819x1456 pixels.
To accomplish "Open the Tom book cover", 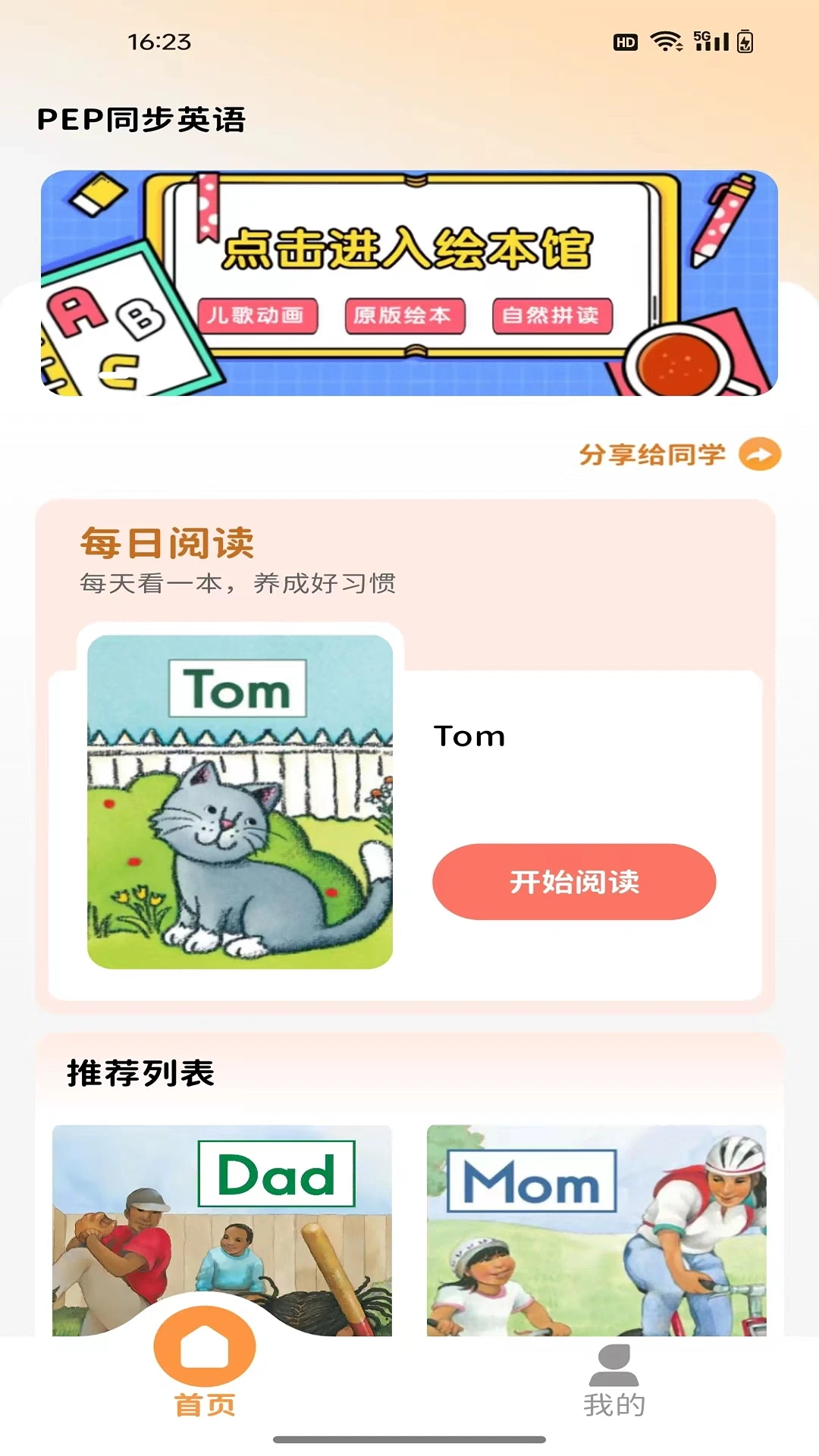I will pyautogui.click(x=240, y=802).
